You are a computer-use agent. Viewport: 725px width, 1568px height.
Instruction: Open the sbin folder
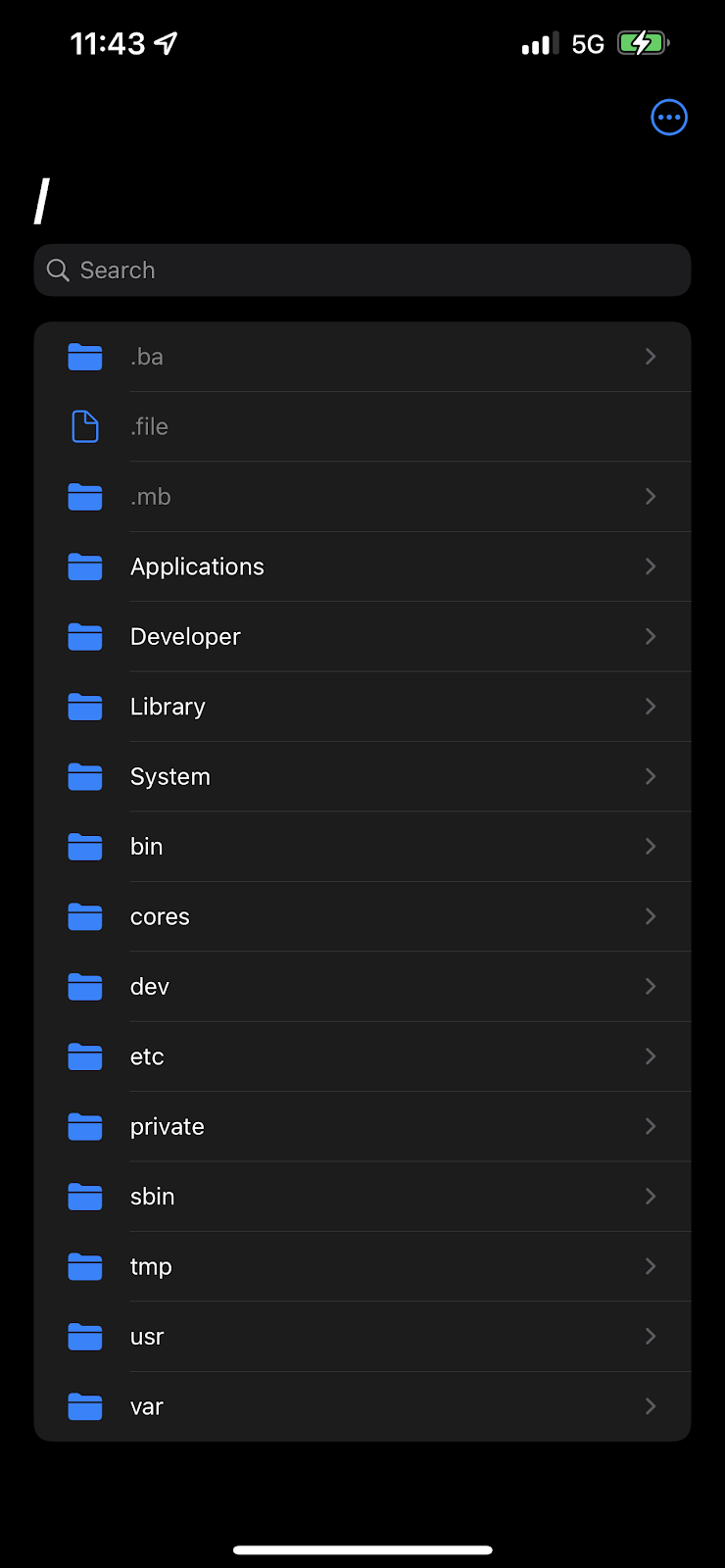362,1197
